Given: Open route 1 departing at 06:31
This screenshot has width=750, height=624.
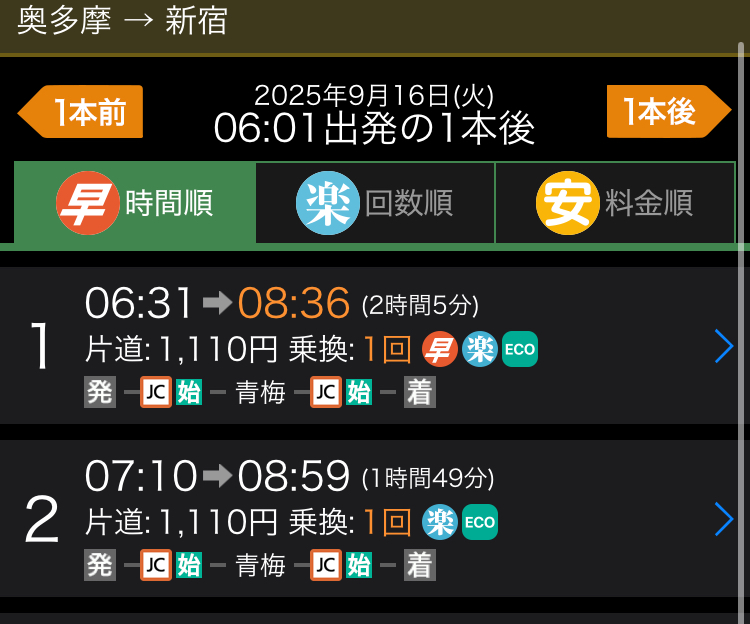Looking at the screenshot, I should tap(375, 345).
